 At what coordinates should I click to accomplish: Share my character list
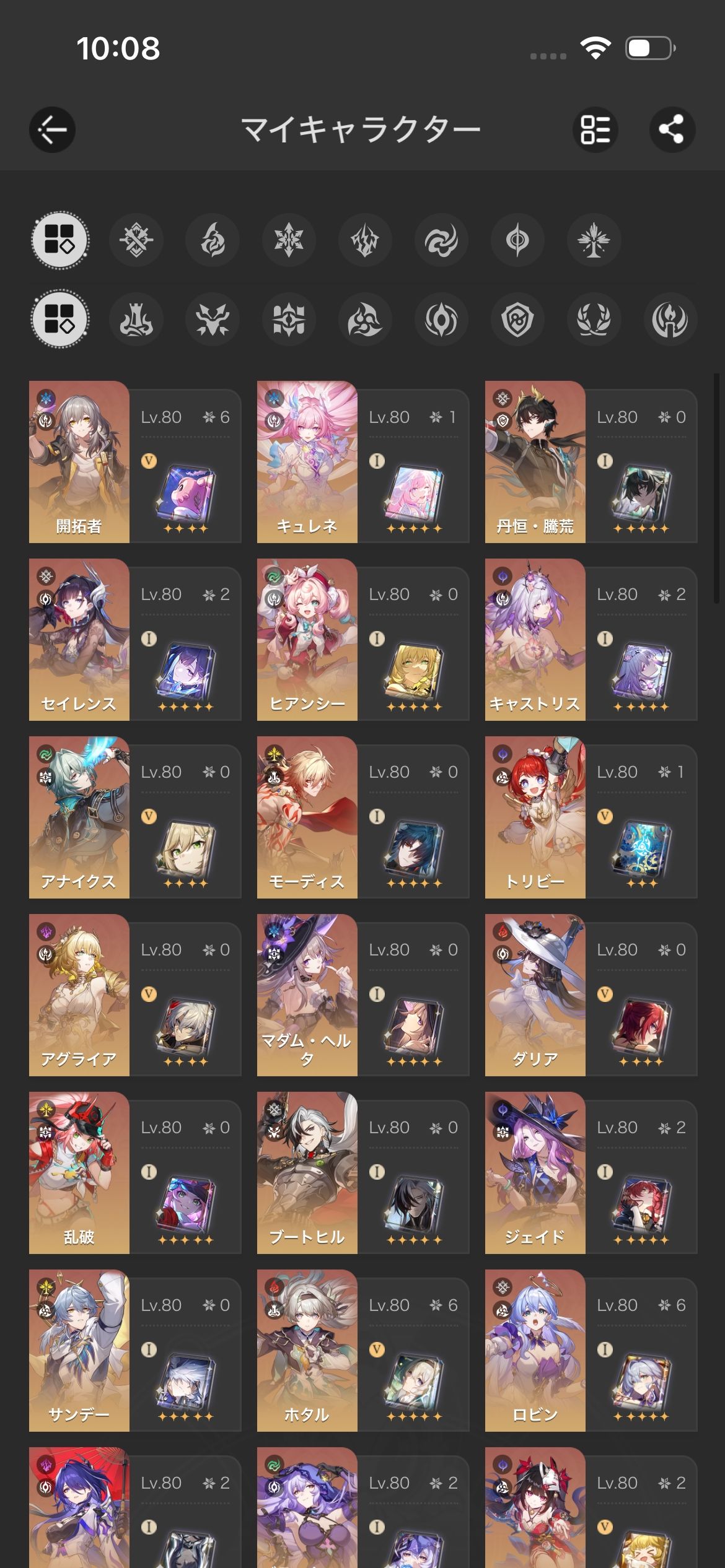tap(672, 129)
